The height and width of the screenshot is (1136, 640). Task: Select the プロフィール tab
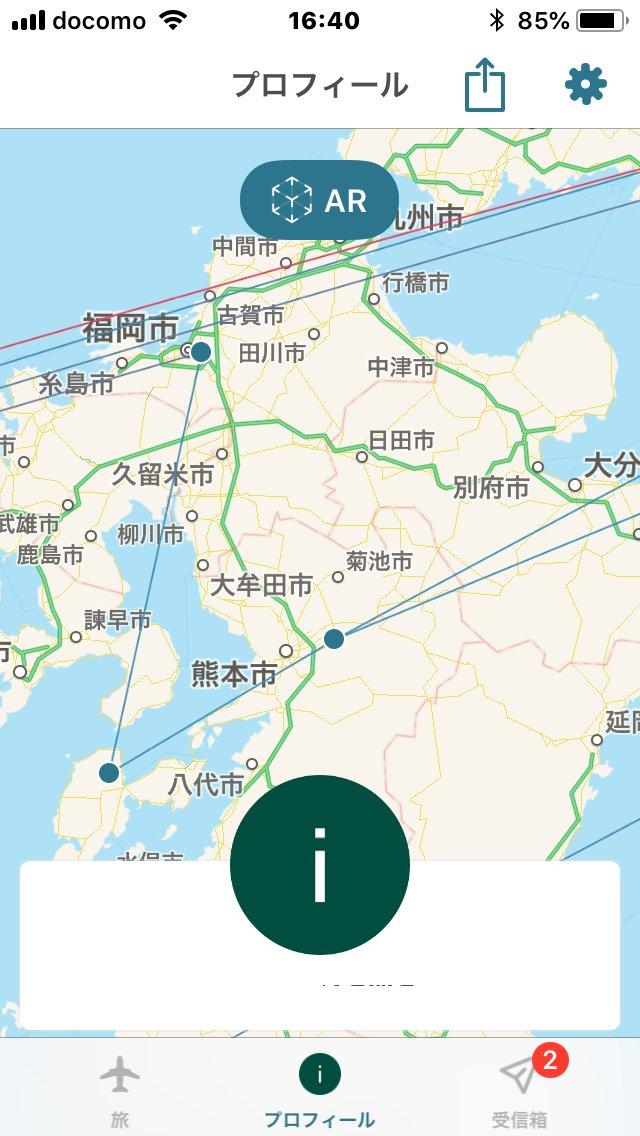click(320, 1092)
